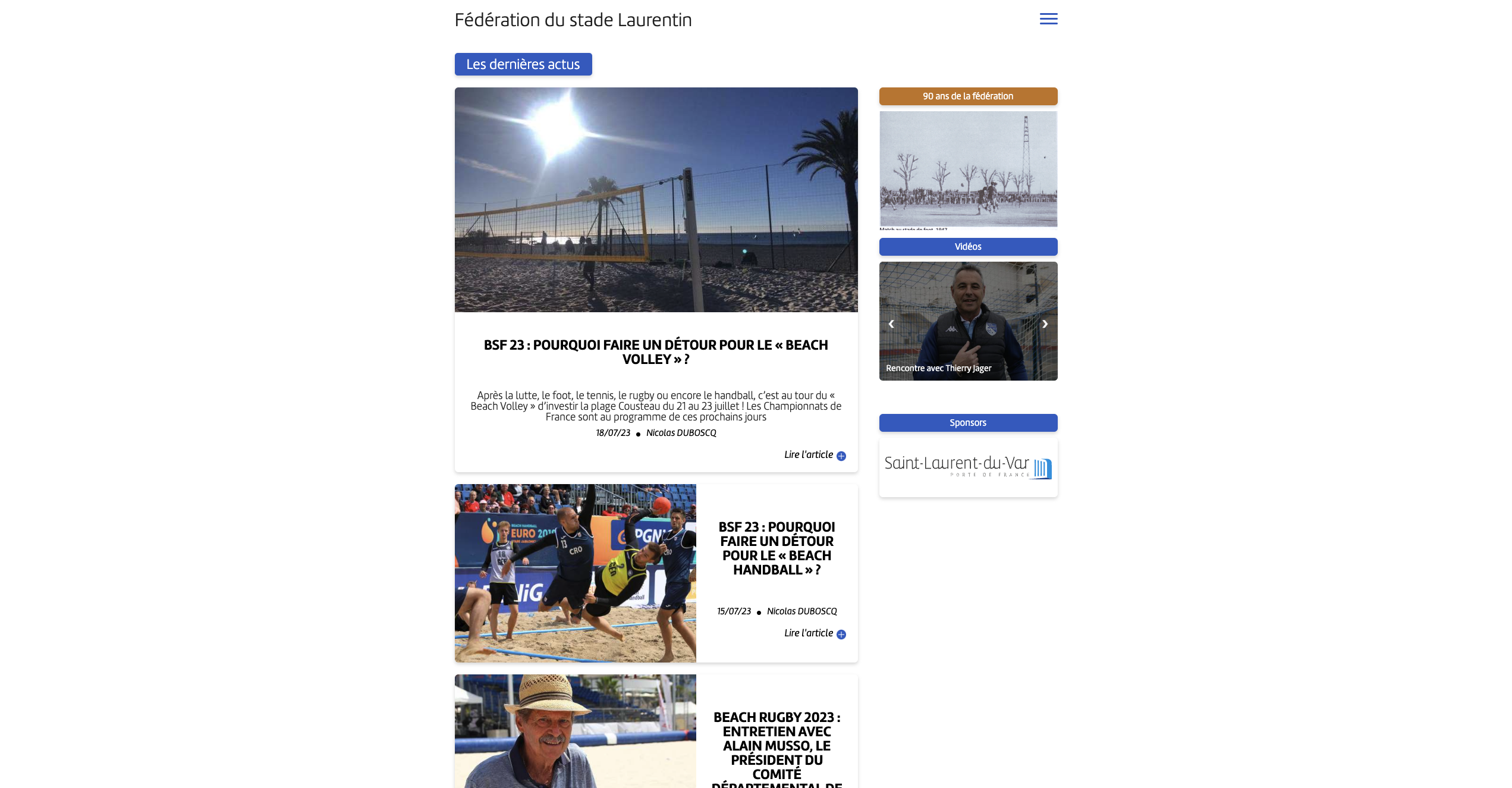
Task: Go to the previous video in the carousel
Action: (x=891, y=324)
